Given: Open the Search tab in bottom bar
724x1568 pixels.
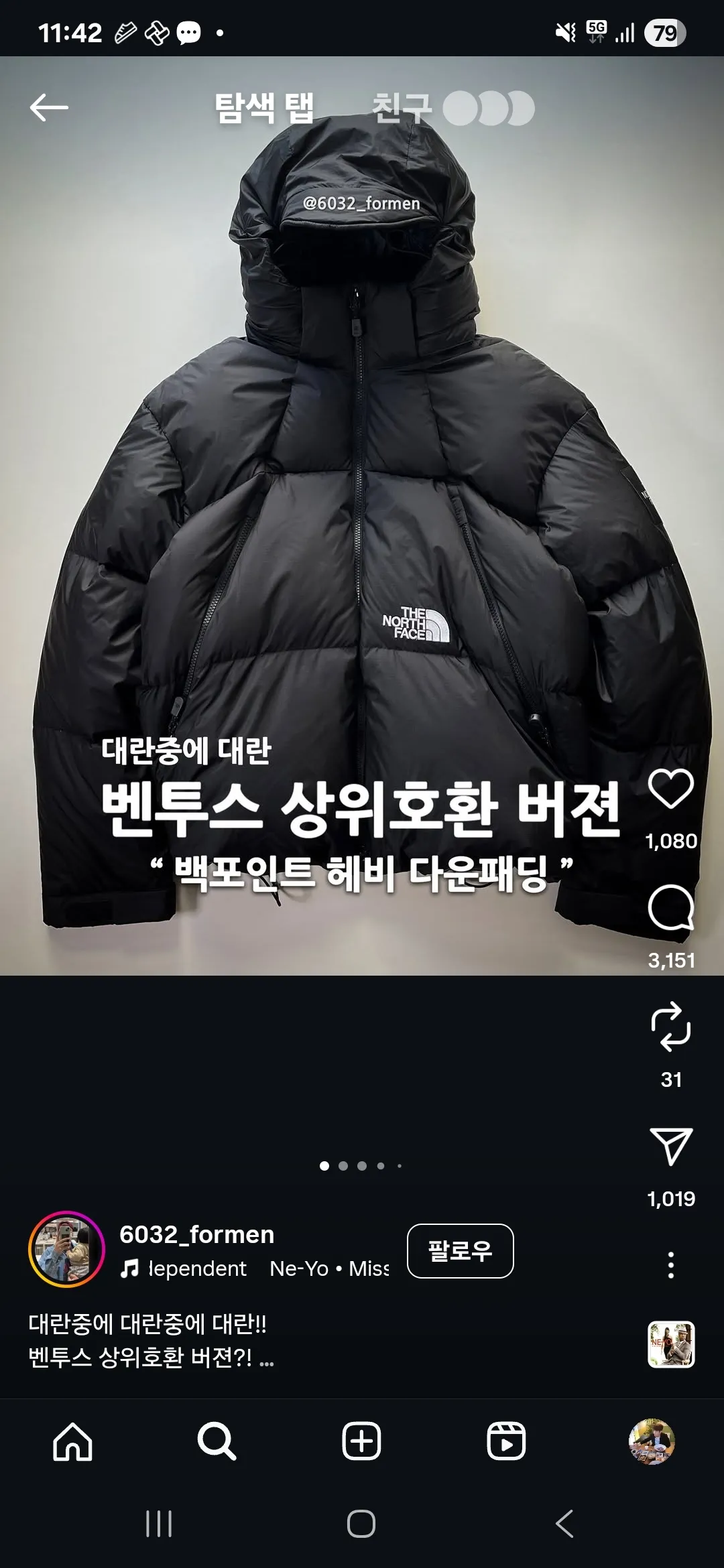Looking at the screenshot, I should 217,1441.
